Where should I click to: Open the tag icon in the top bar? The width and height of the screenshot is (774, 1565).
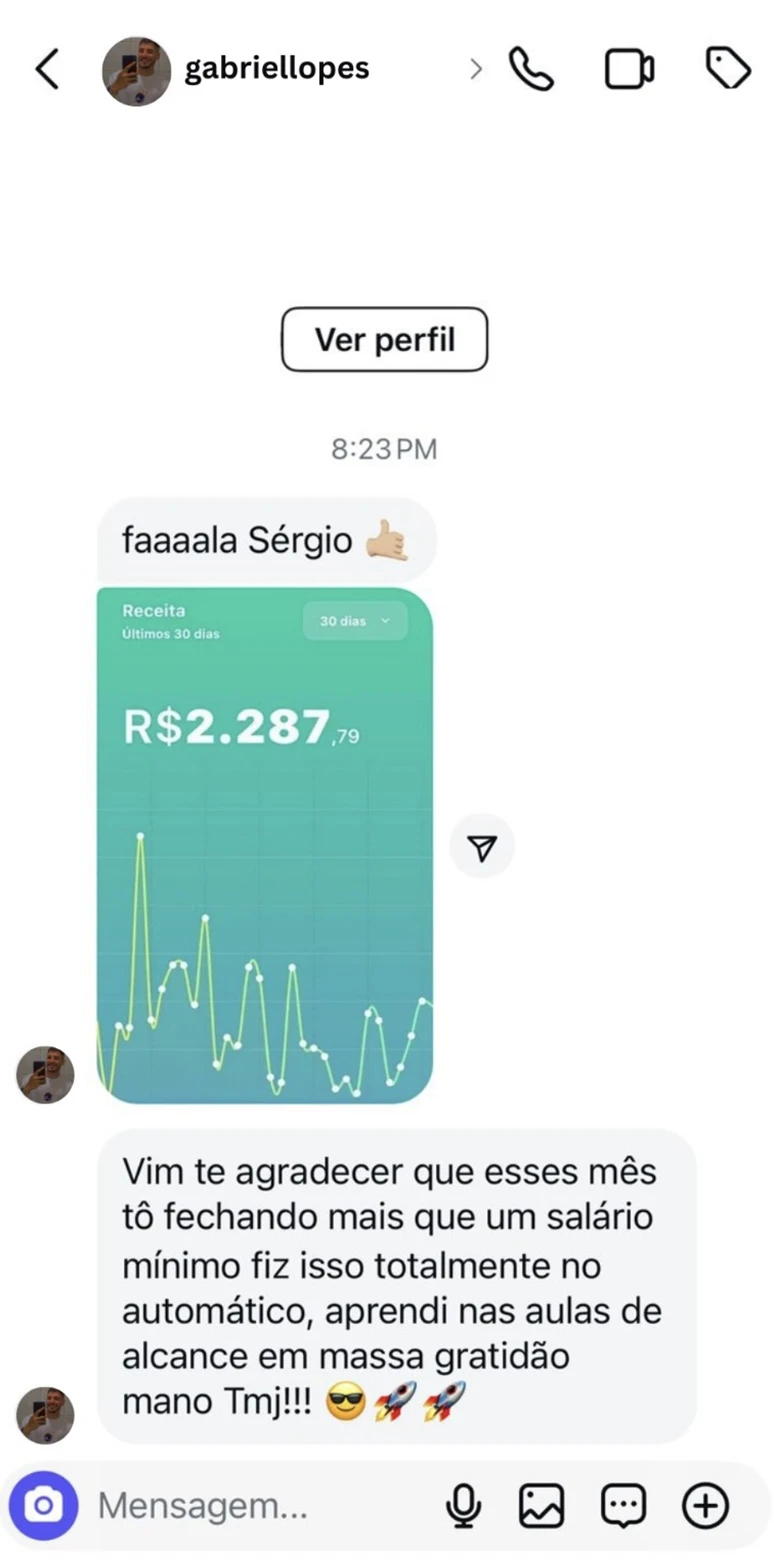(x=729, y=68)
